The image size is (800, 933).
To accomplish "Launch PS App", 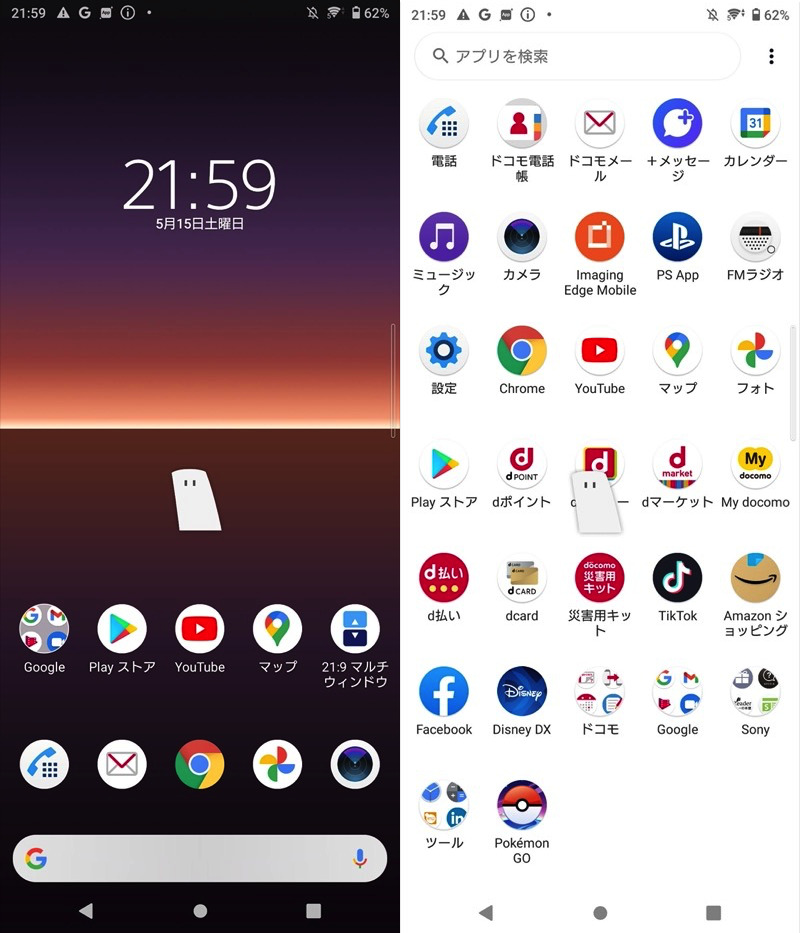I will pyautogui.click(x=677, y=238).
